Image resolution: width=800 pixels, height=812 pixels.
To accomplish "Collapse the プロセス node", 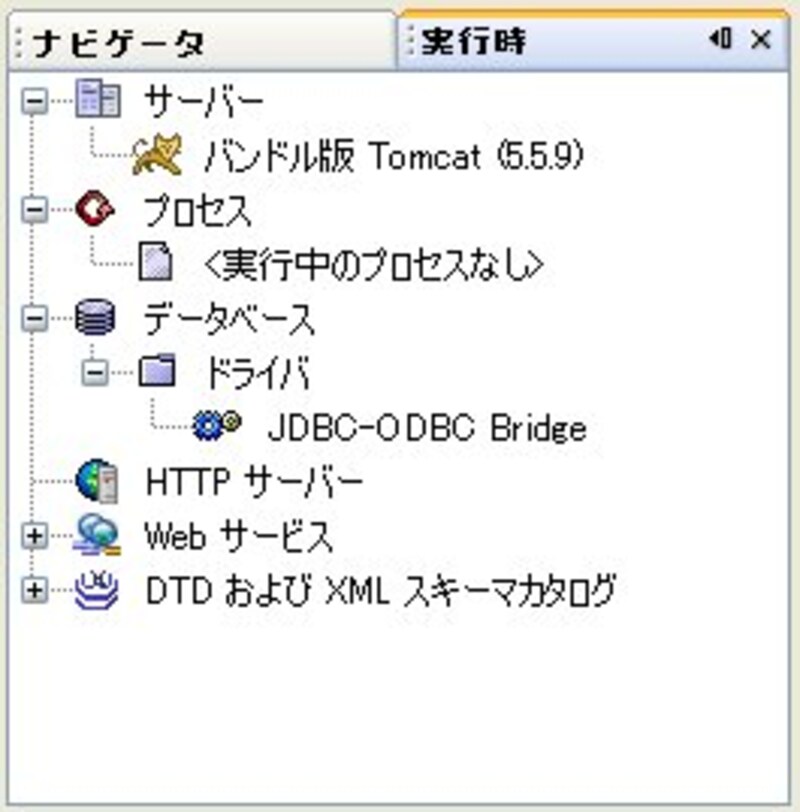I will coord(35,210).
